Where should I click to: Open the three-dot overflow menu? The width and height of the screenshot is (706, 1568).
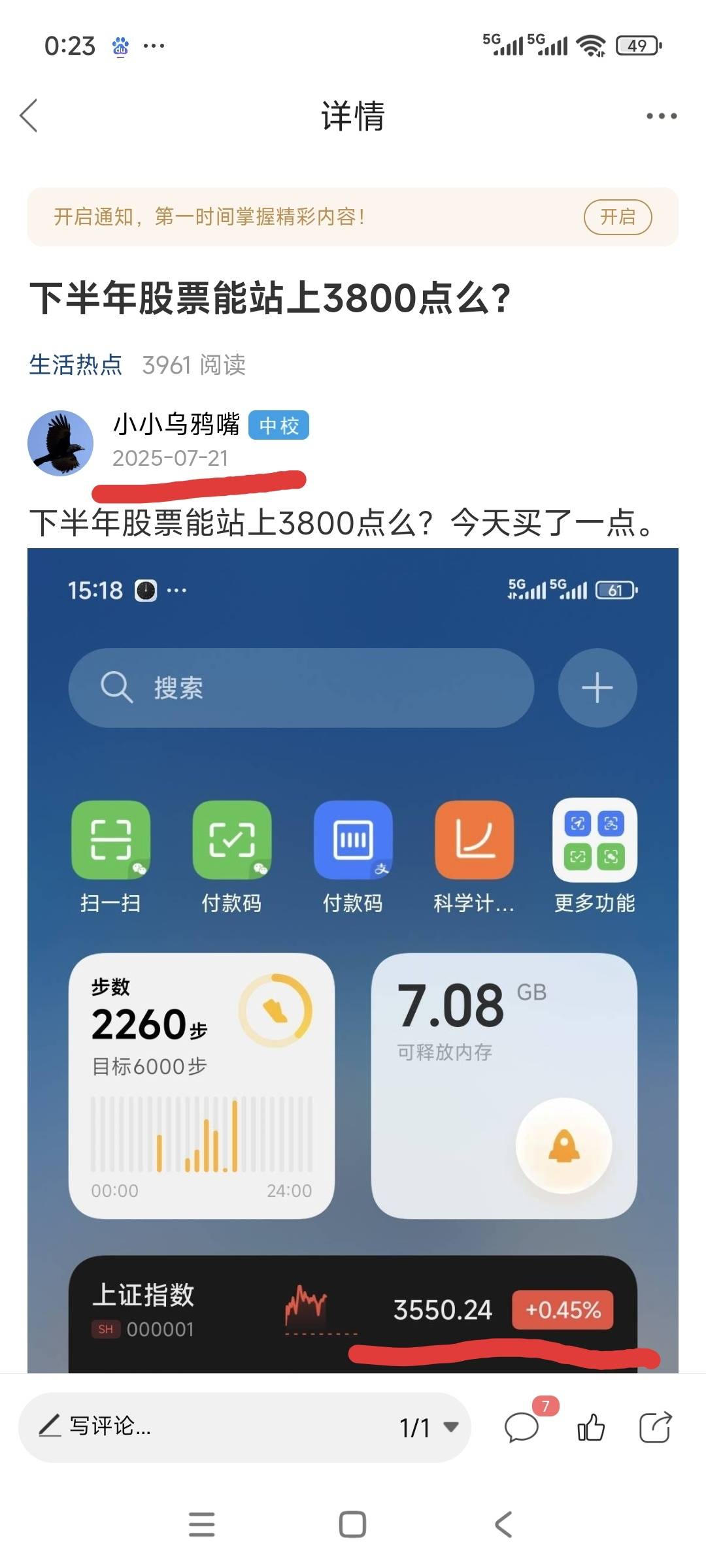(x=661, y=116)
